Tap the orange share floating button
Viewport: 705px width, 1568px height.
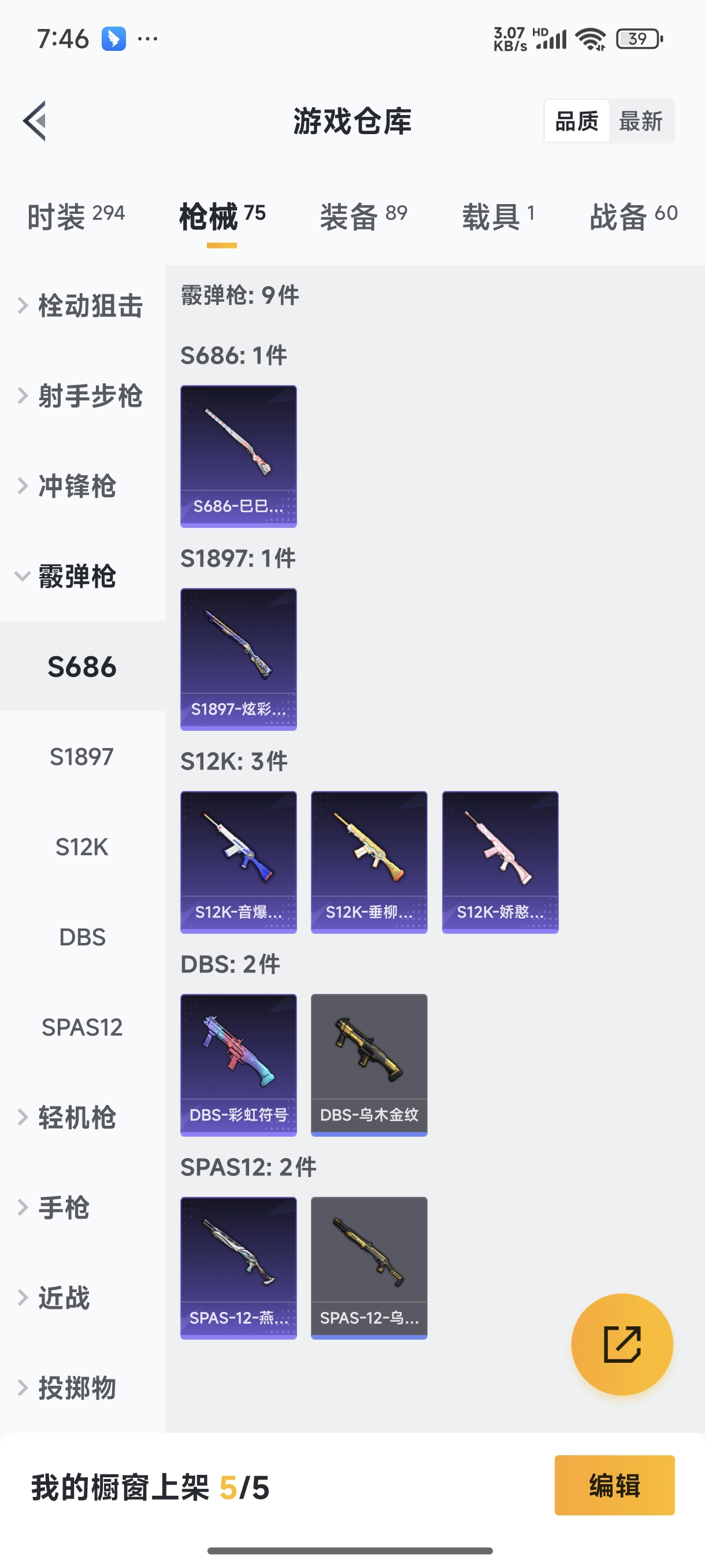click(622, 1344)
